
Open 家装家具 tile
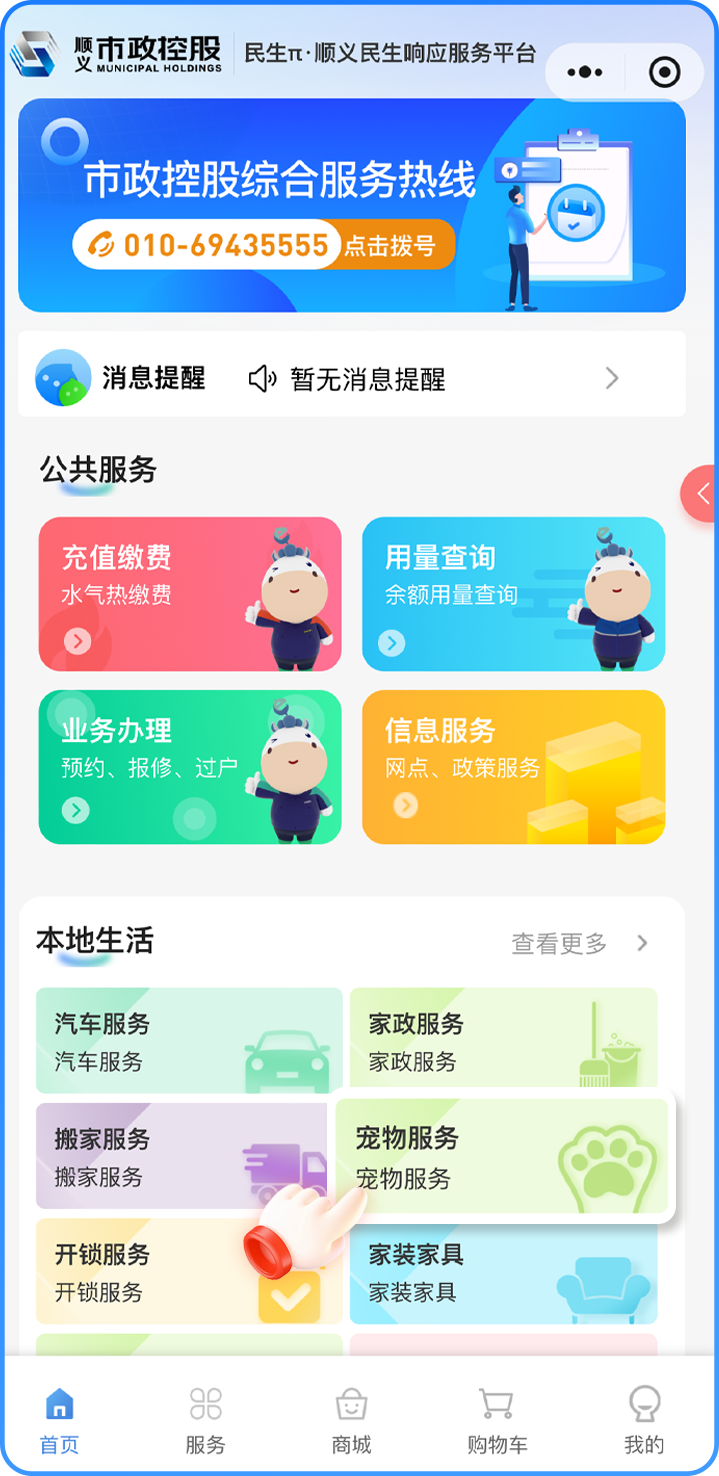click(503, 1272)
